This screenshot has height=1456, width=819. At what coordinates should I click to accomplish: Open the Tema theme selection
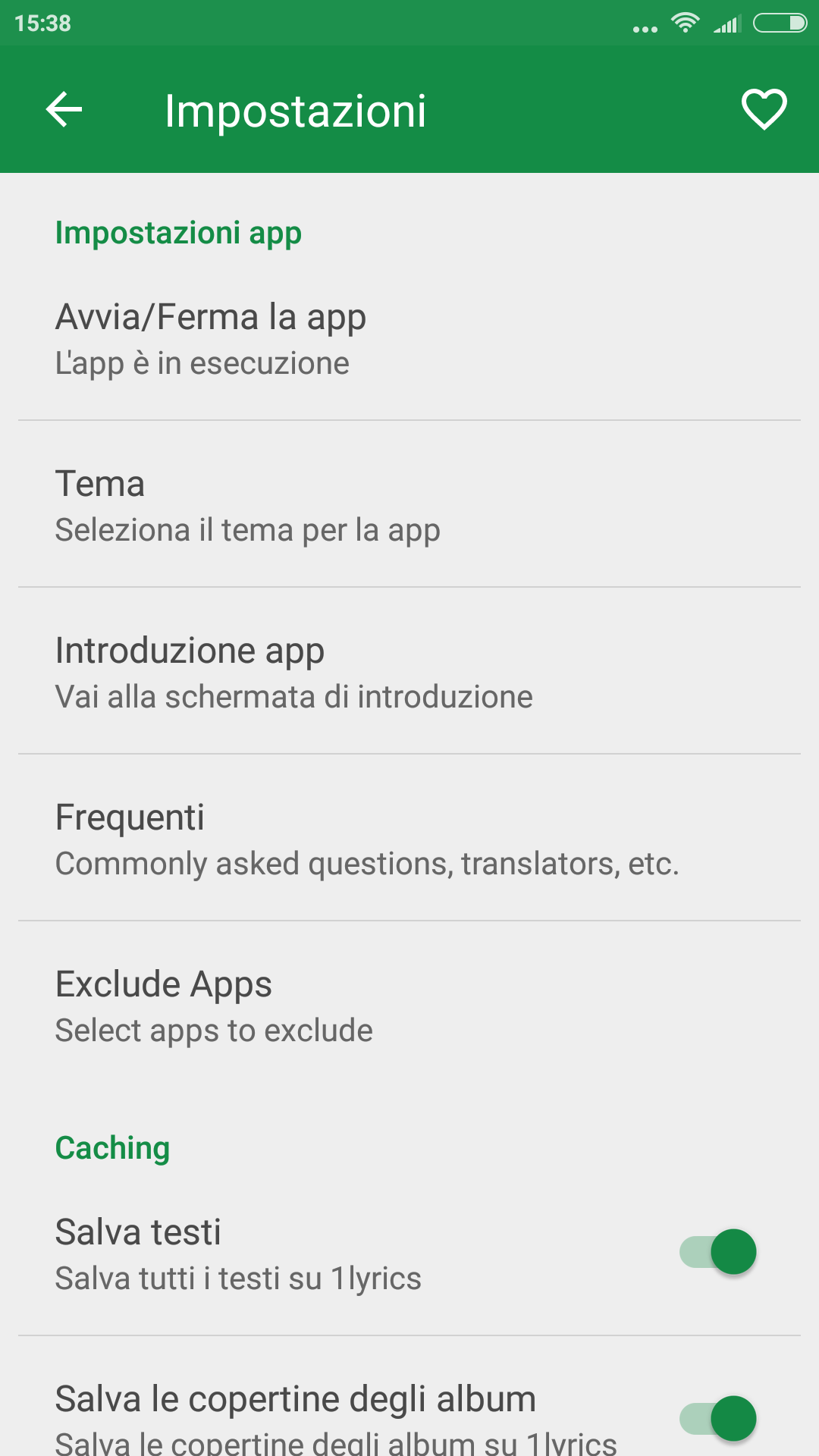coord(409,504)
